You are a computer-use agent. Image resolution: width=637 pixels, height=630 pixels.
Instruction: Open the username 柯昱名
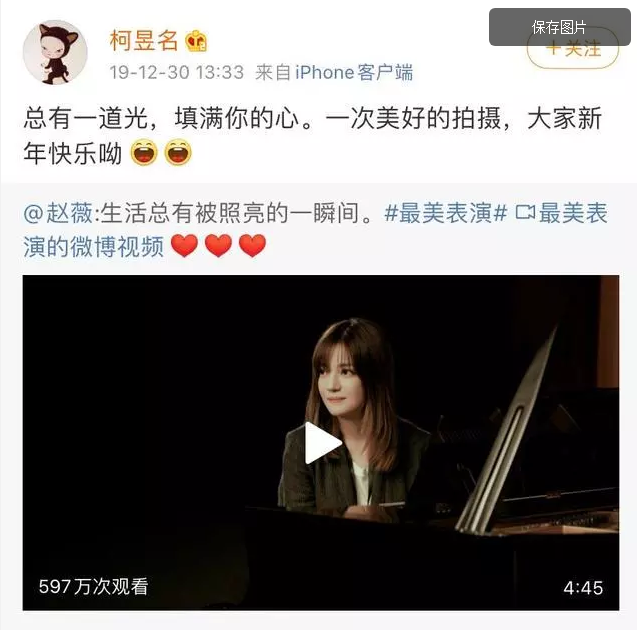coord(144,40)
